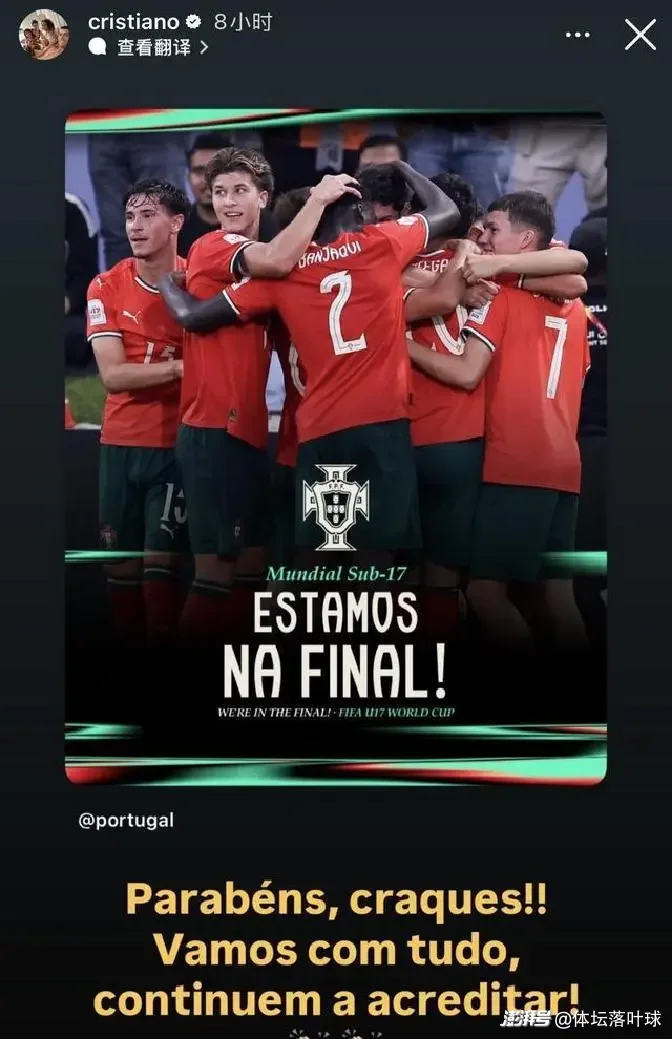Tap 查看翻译 to see translation
Screen dimensions: 672x1039
(153, 47)
